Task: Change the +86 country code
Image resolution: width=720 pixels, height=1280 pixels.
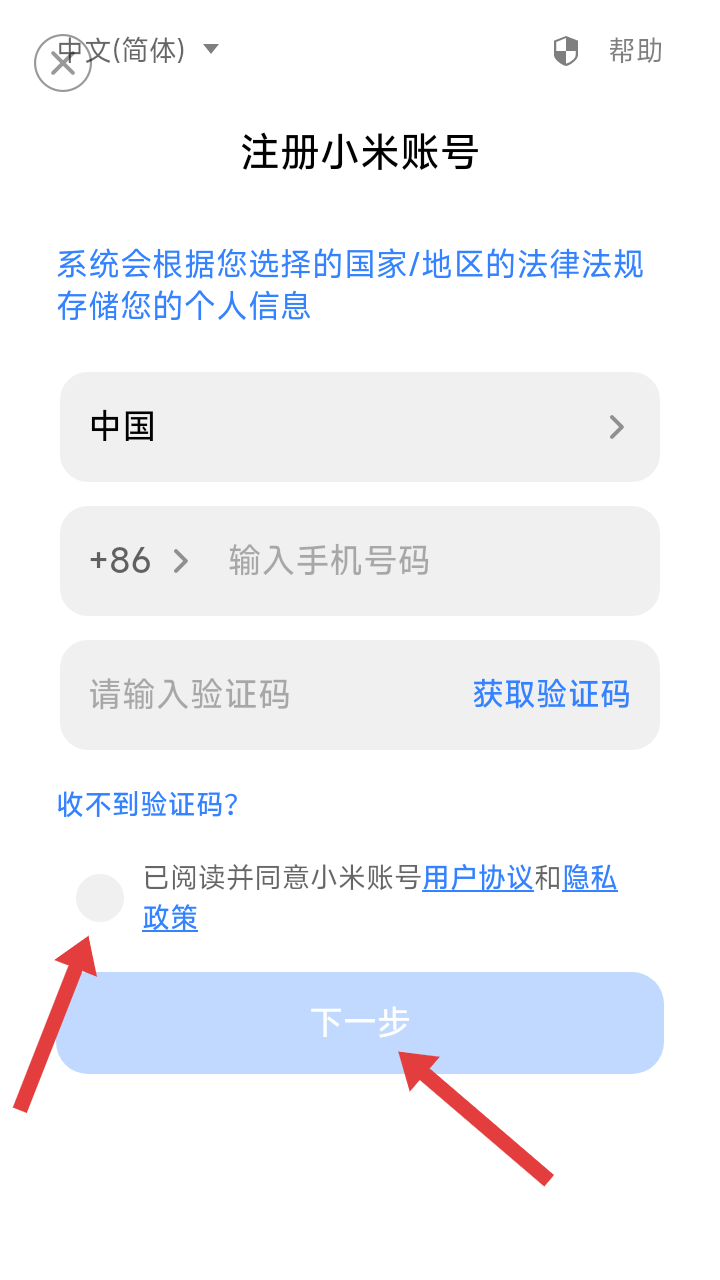Action: 139,561
